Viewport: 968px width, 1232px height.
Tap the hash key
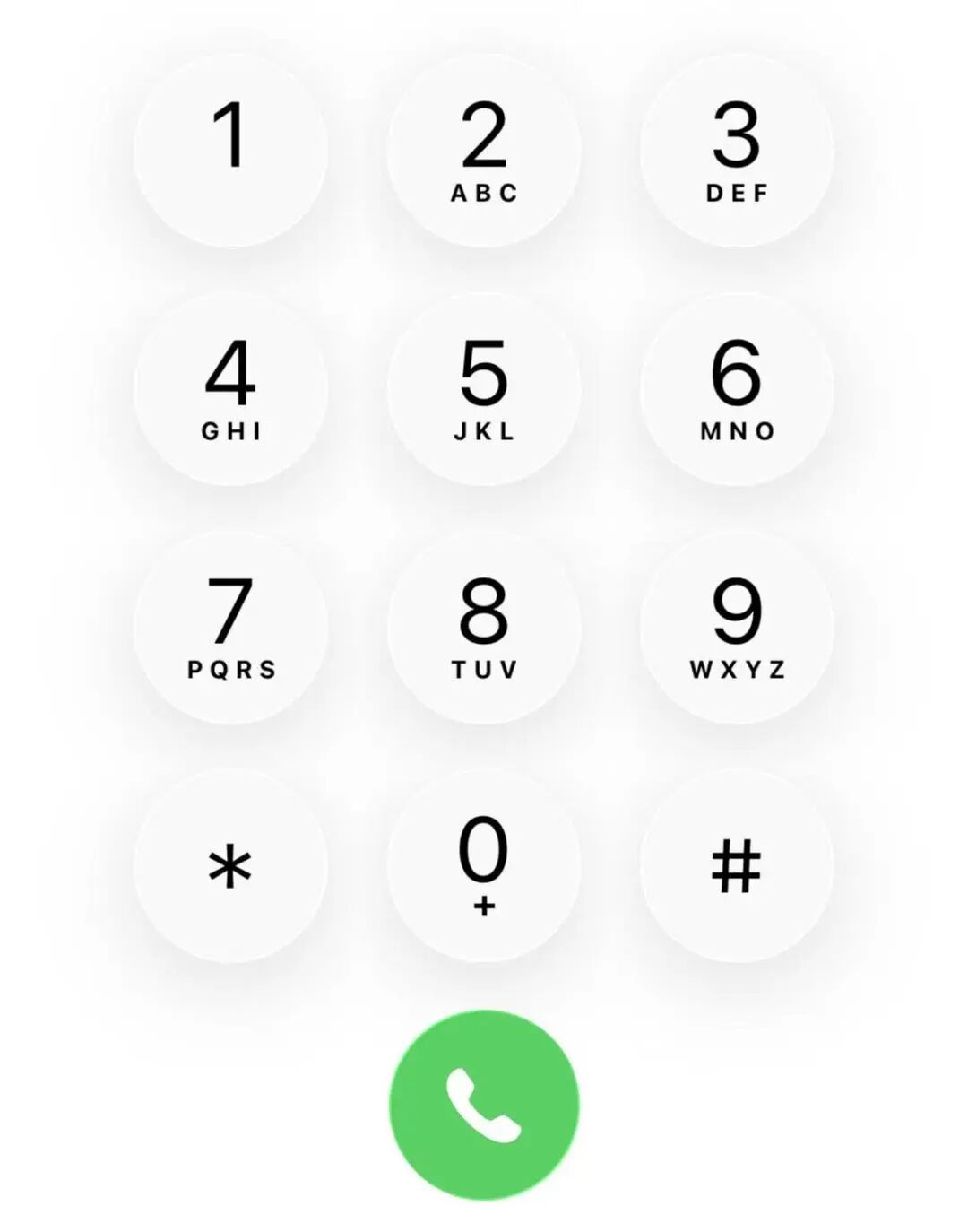tap(737, 865)
